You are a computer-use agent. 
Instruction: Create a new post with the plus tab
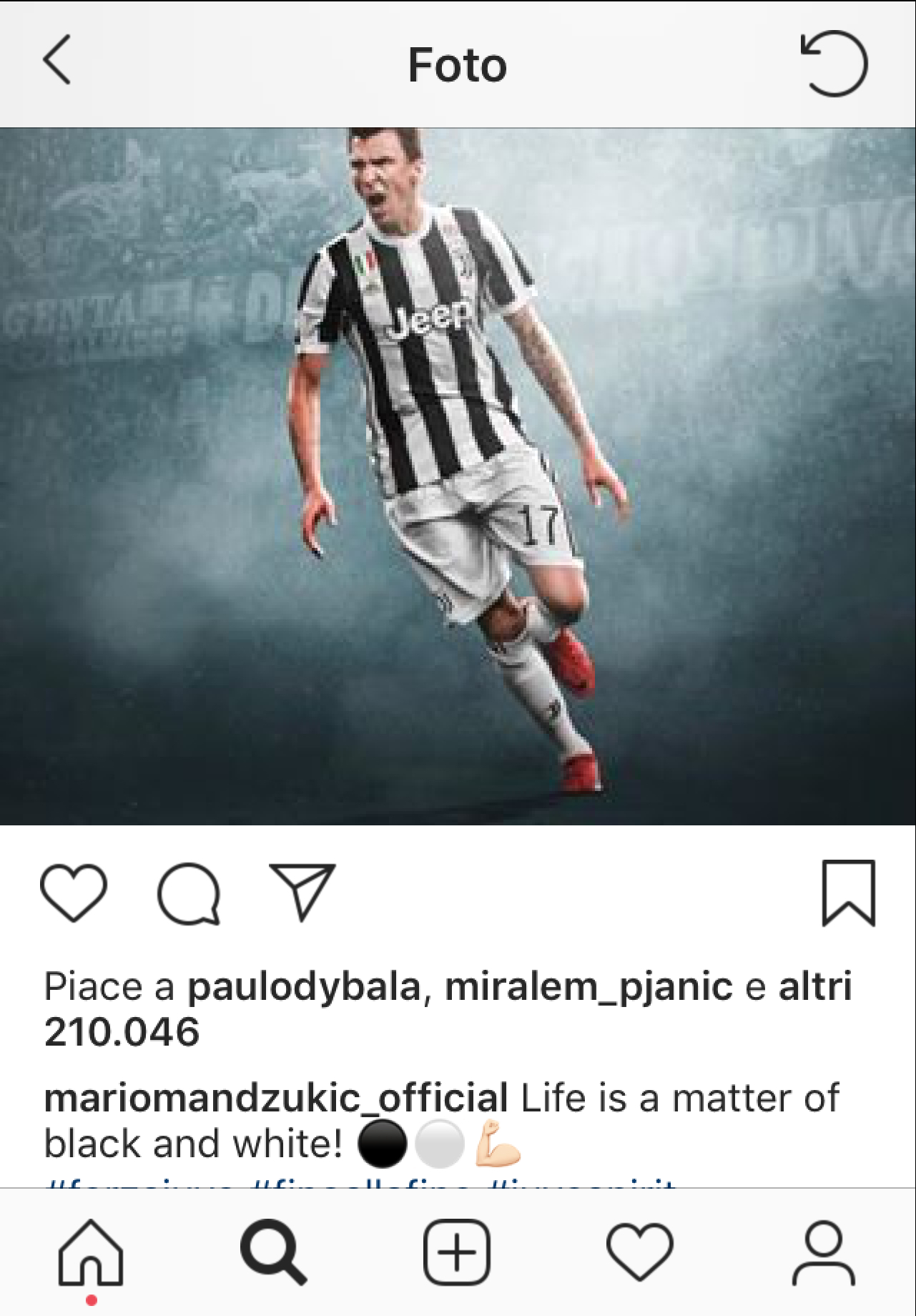457,1253
